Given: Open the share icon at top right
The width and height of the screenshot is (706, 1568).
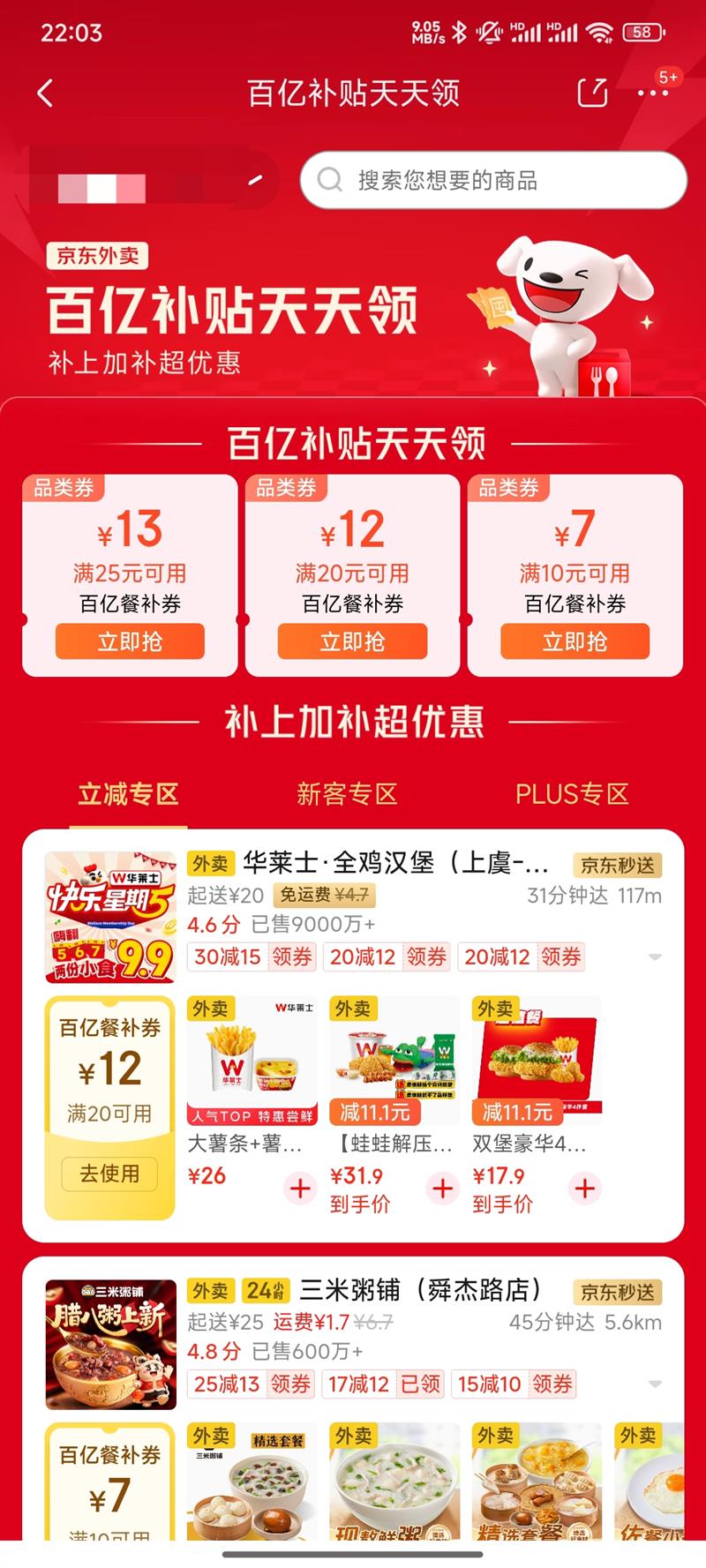Looking at the screenshot, I should [594, 92].
